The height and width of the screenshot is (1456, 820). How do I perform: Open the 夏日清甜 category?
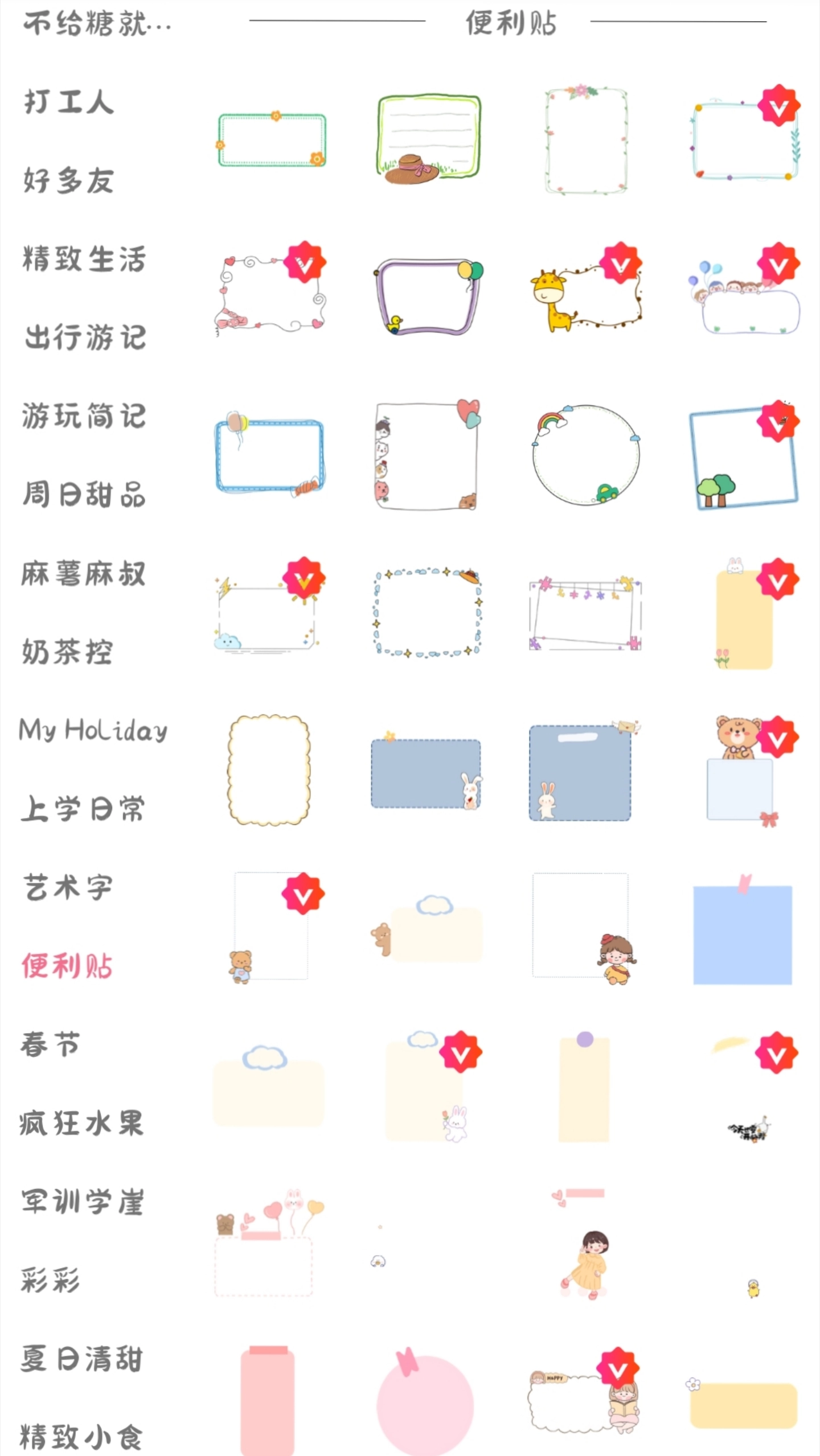tap(83, 1358)
